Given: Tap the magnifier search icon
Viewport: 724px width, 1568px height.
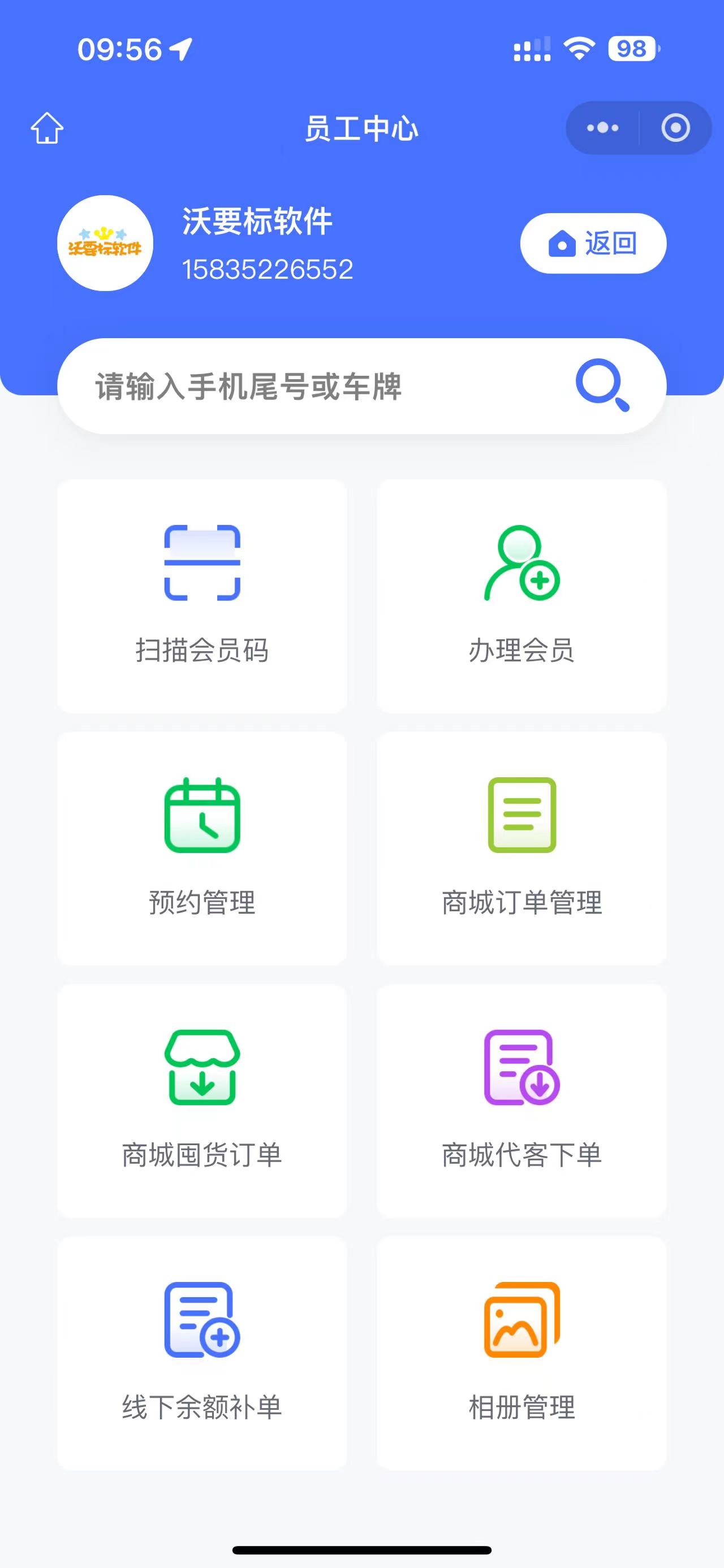Looking at the screenshot, I should [x=602, y=385].
